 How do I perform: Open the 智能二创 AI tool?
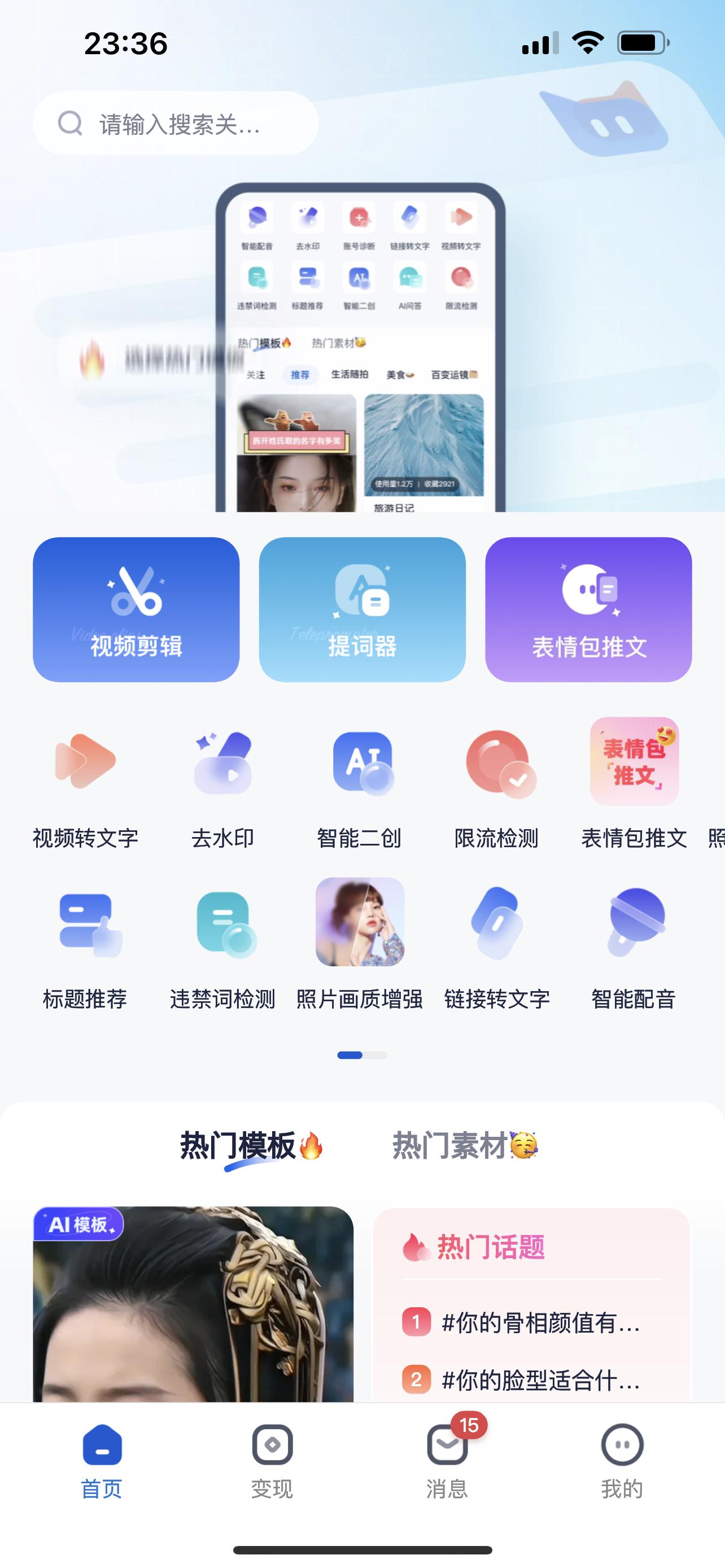360,785
